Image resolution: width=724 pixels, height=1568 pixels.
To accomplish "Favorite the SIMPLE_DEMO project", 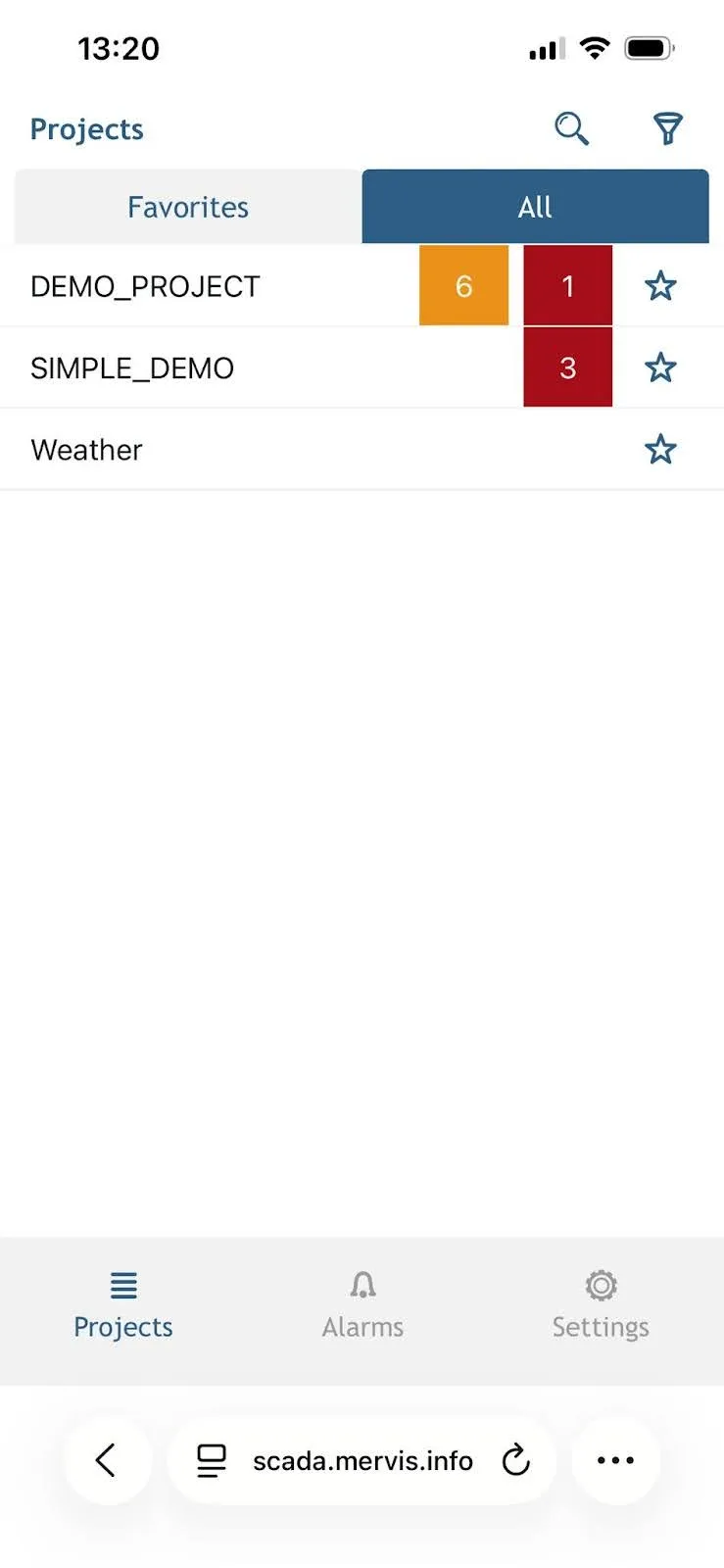I will point(660,367).
